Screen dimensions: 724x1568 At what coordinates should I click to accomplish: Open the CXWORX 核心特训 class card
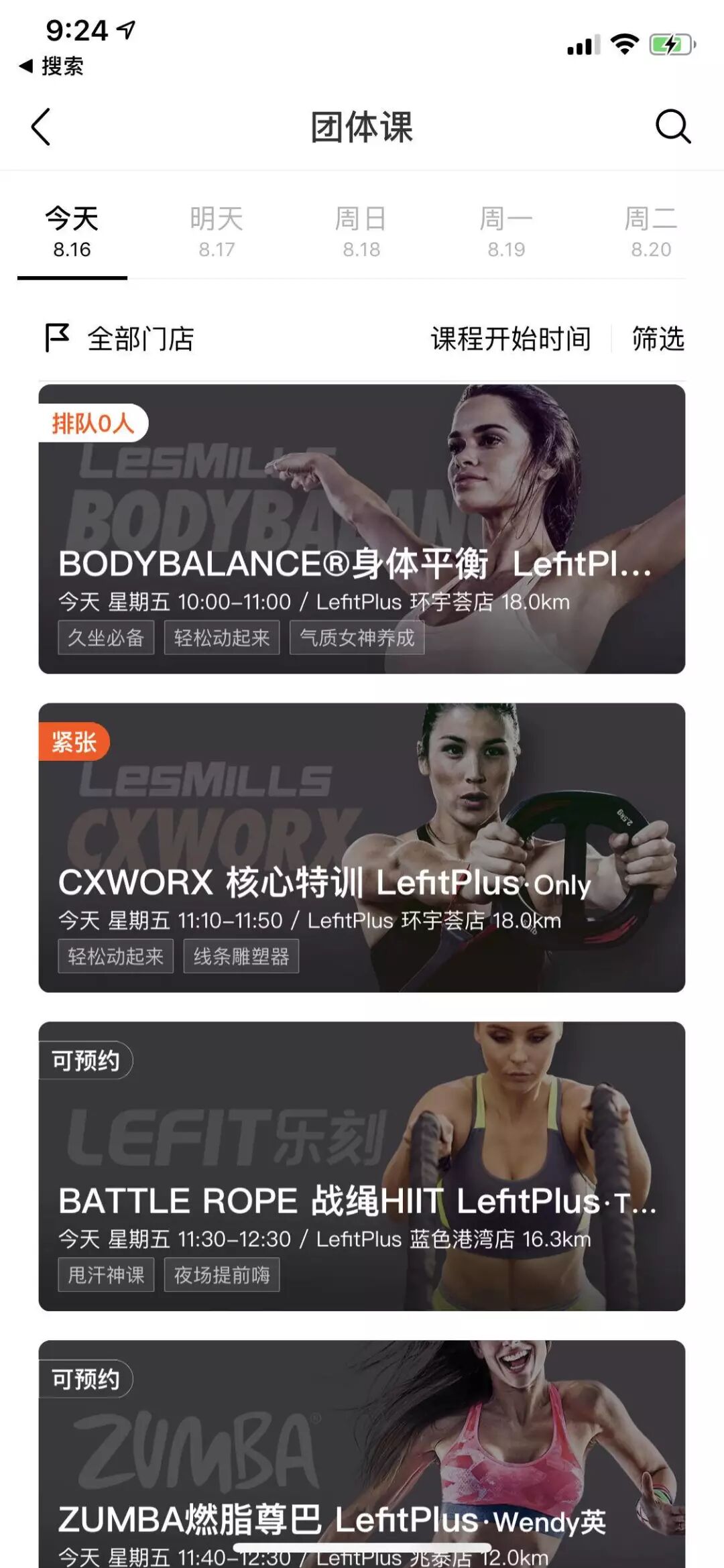[x=361, y=847]
